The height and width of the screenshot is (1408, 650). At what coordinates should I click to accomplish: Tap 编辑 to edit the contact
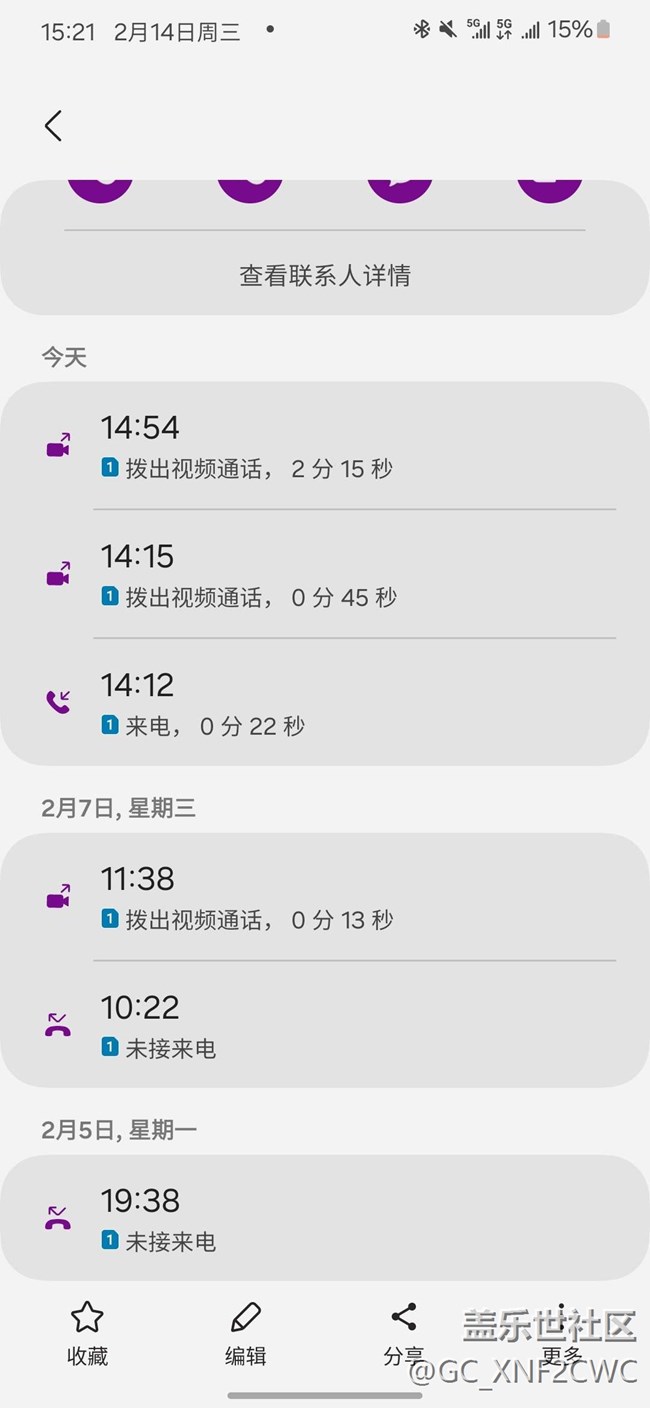pos(245,1333)
